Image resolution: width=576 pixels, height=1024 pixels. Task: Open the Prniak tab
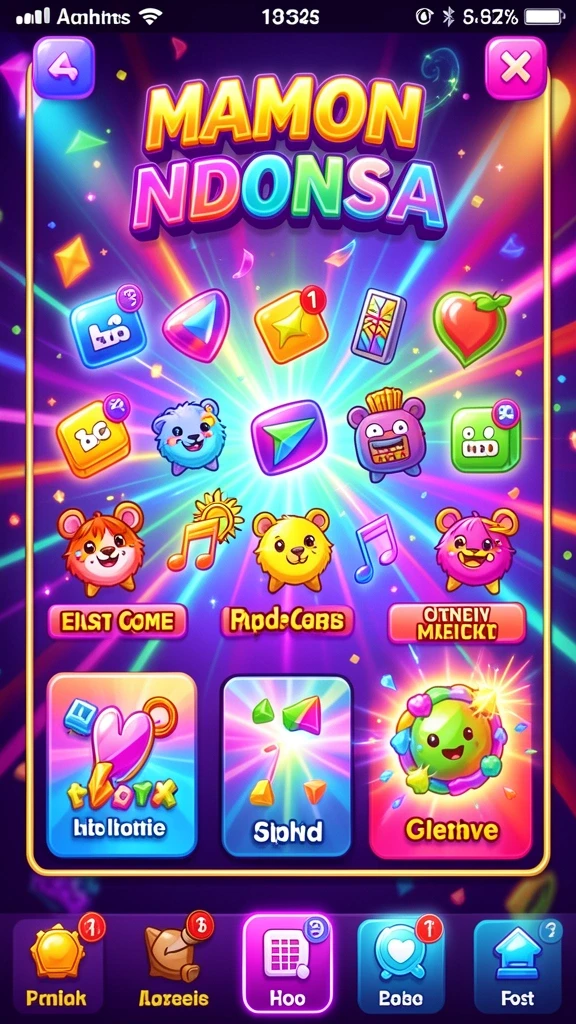click(x=59, y=966)
